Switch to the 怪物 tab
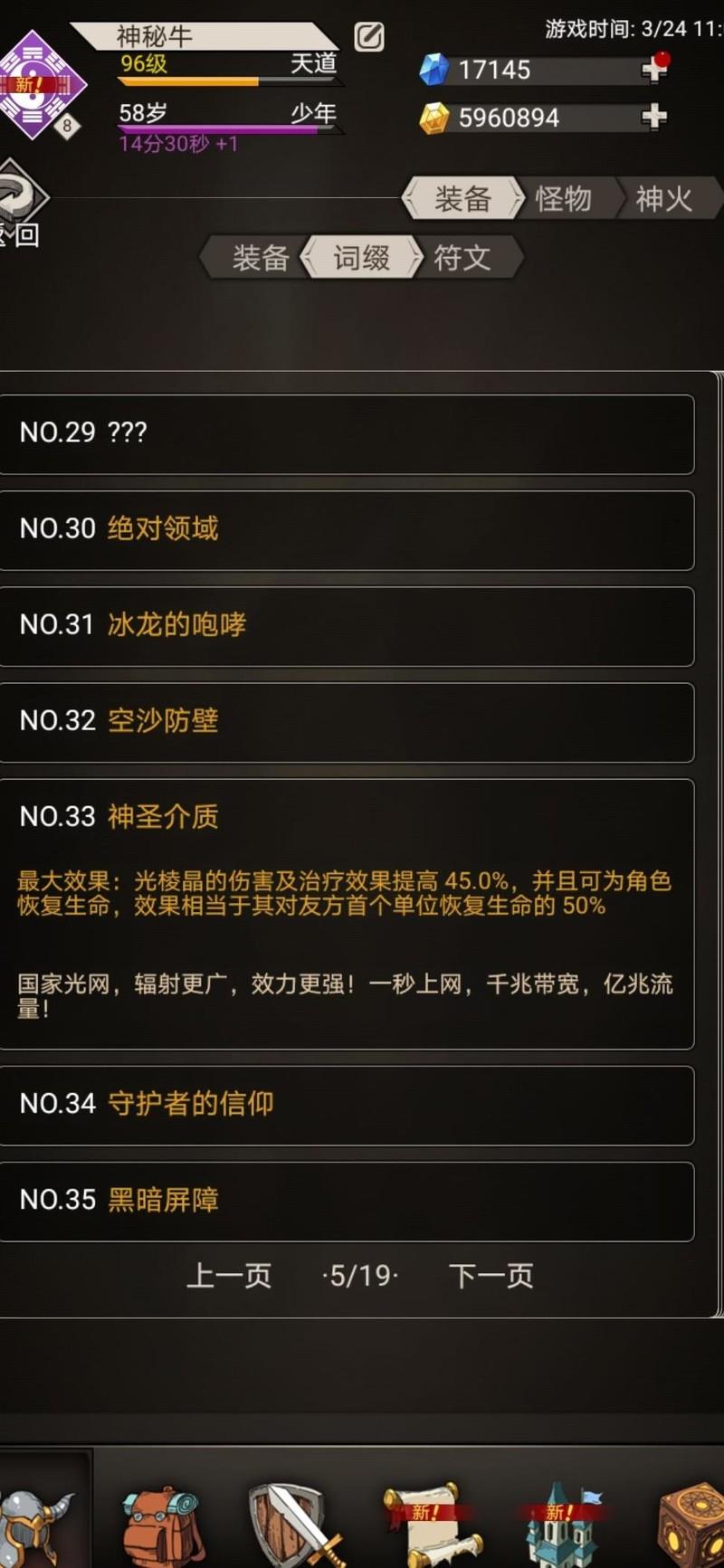The image size is (724, 1568). tap(563, 198)
